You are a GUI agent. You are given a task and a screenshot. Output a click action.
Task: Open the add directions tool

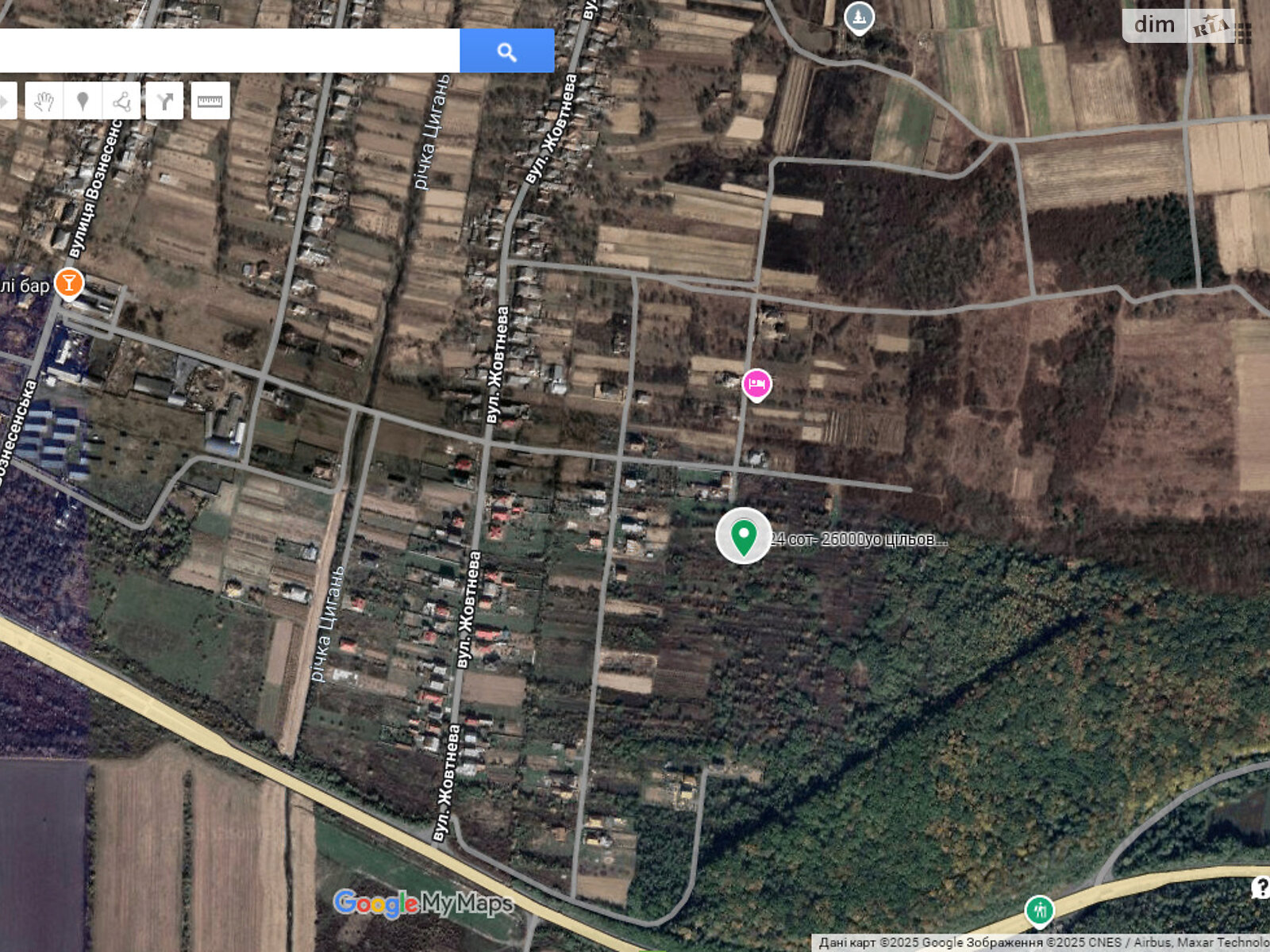tap(165, 101)
